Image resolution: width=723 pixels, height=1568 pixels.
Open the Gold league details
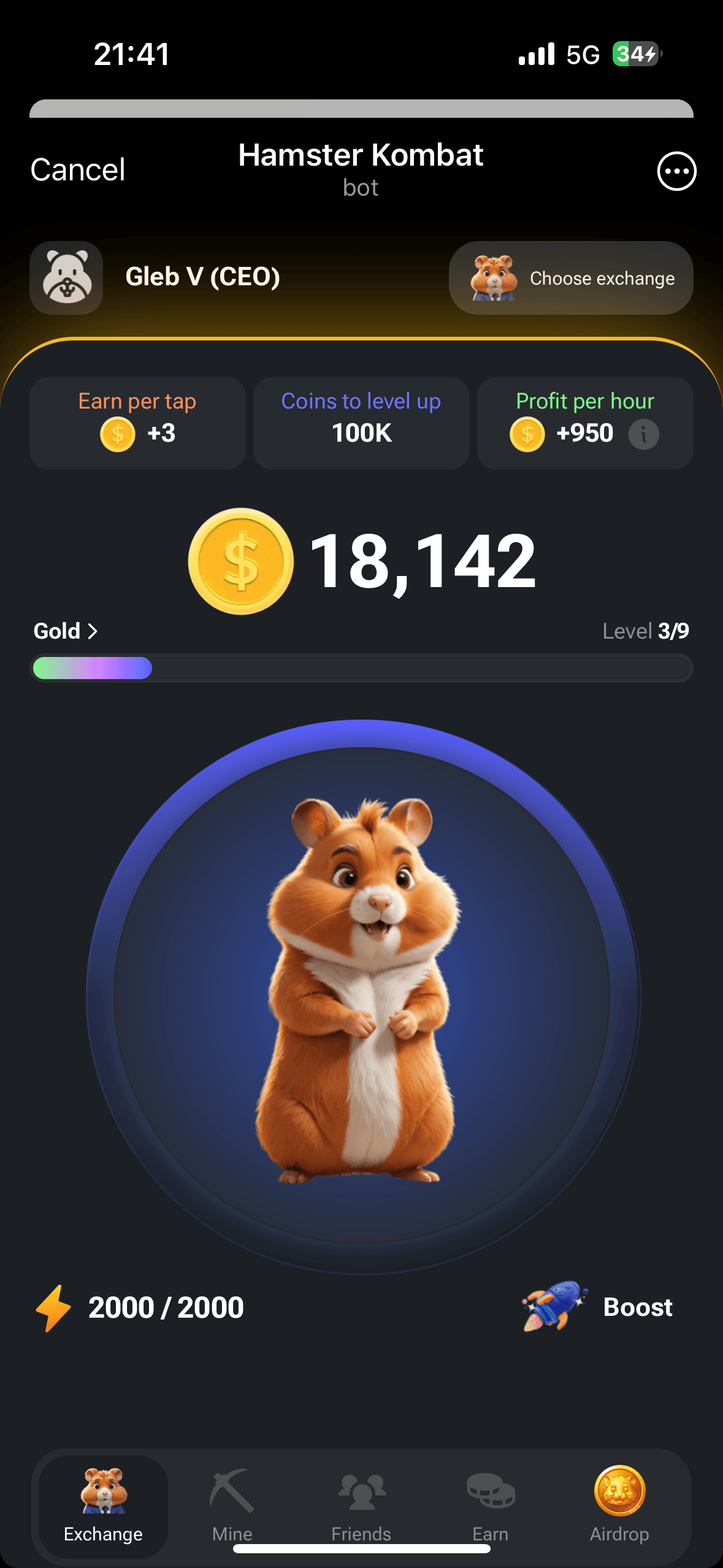(x=66, y=631)
